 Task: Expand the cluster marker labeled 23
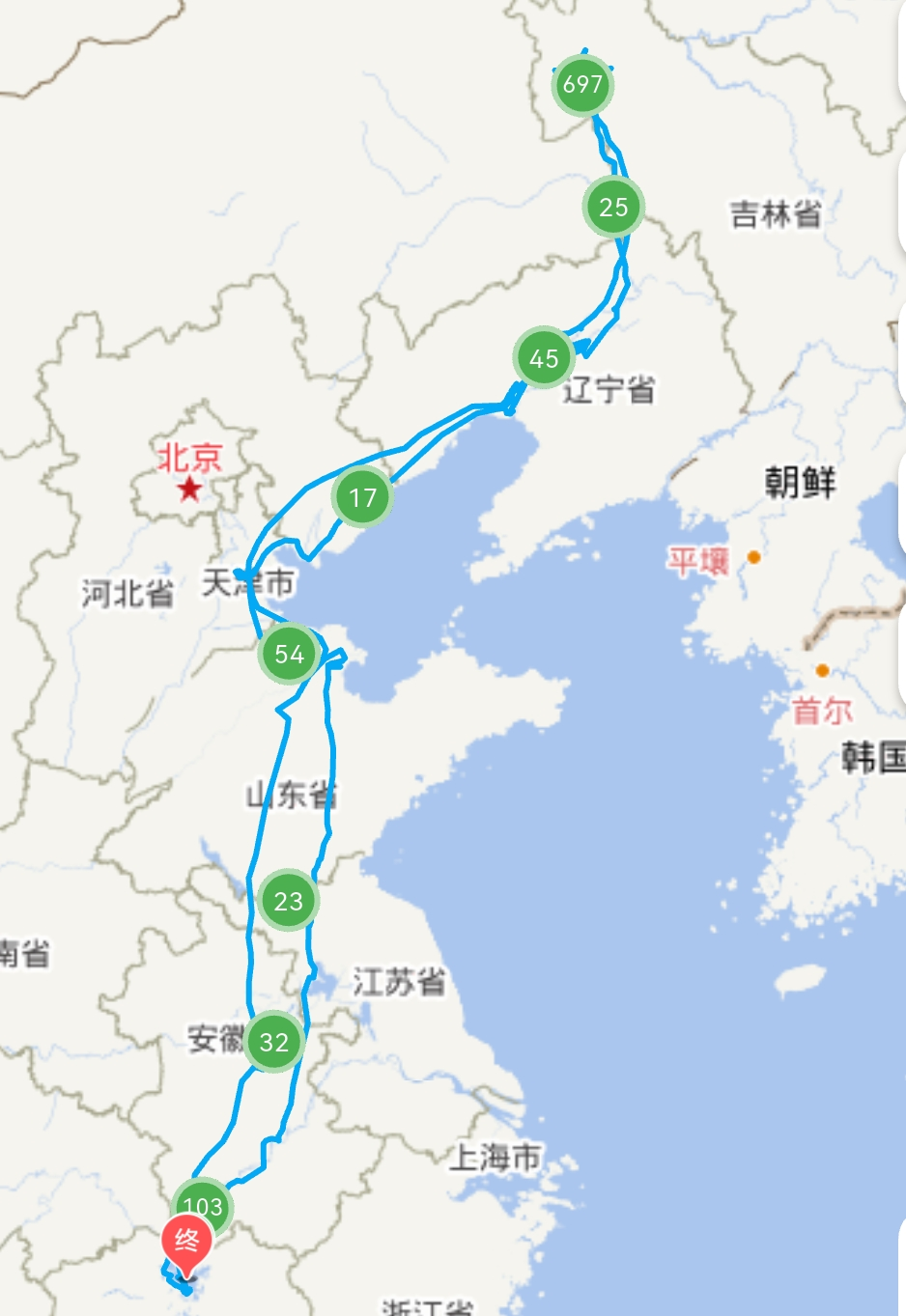click(x=288, y=901)
